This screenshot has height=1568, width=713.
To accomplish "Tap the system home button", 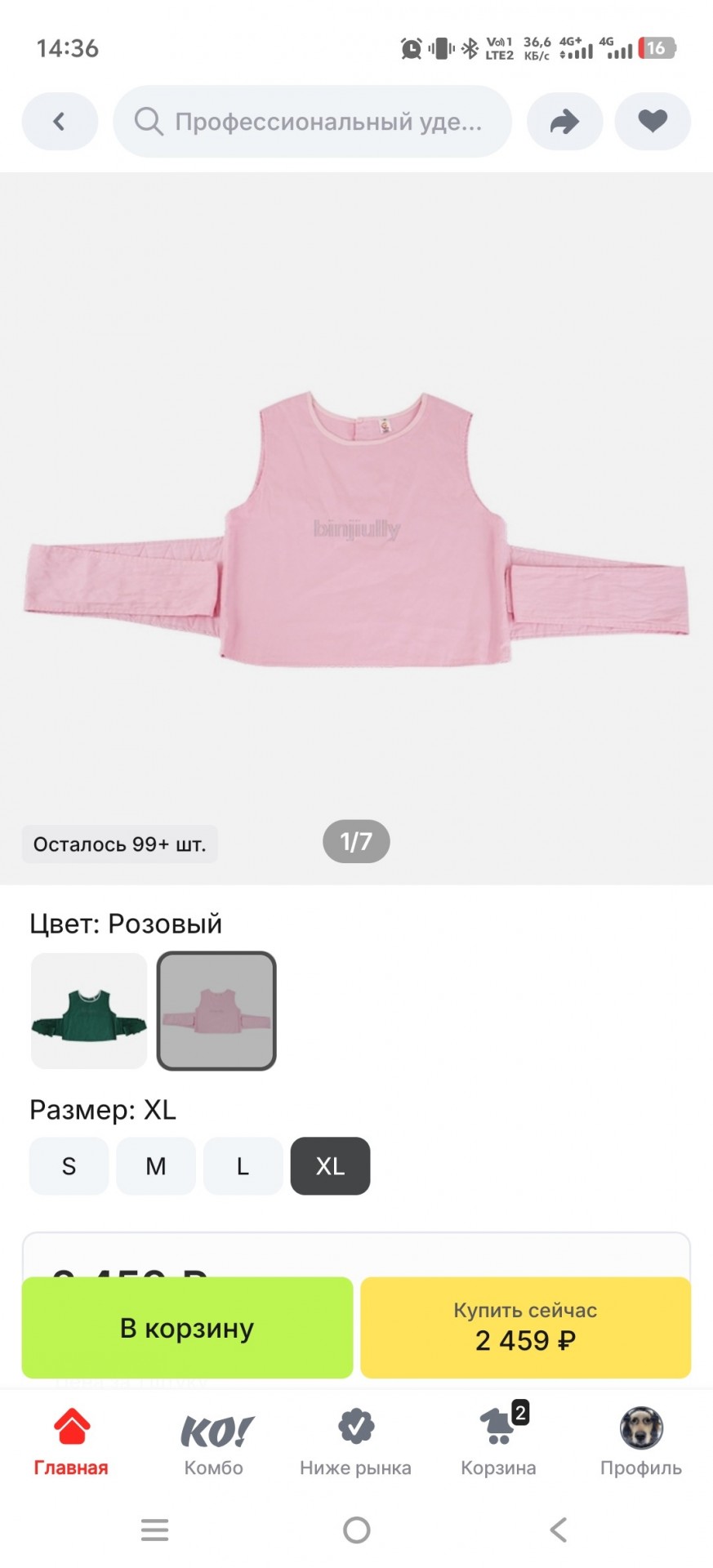I will [x=356, y=1530].
